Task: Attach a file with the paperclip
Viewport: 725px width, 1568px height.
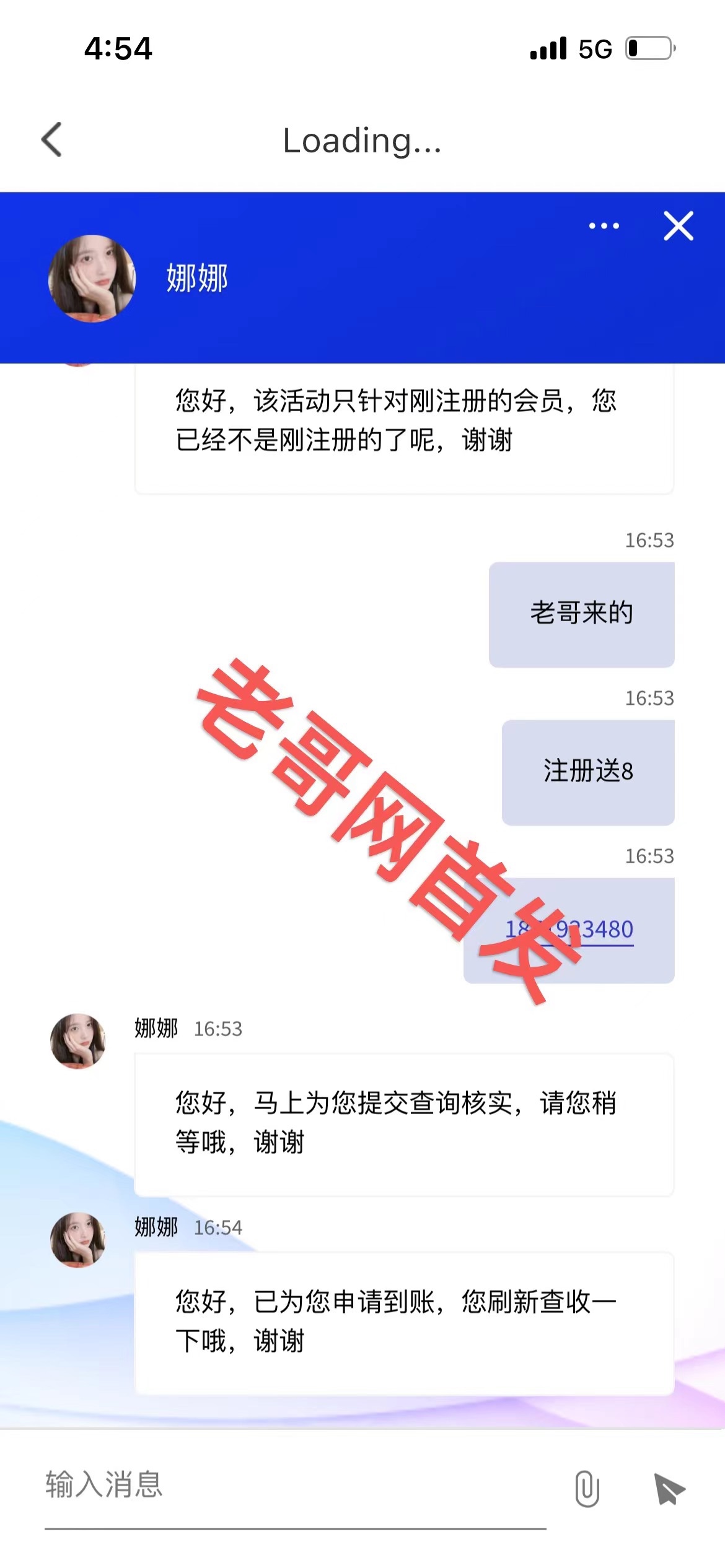Action: [x=586, y=1487]
